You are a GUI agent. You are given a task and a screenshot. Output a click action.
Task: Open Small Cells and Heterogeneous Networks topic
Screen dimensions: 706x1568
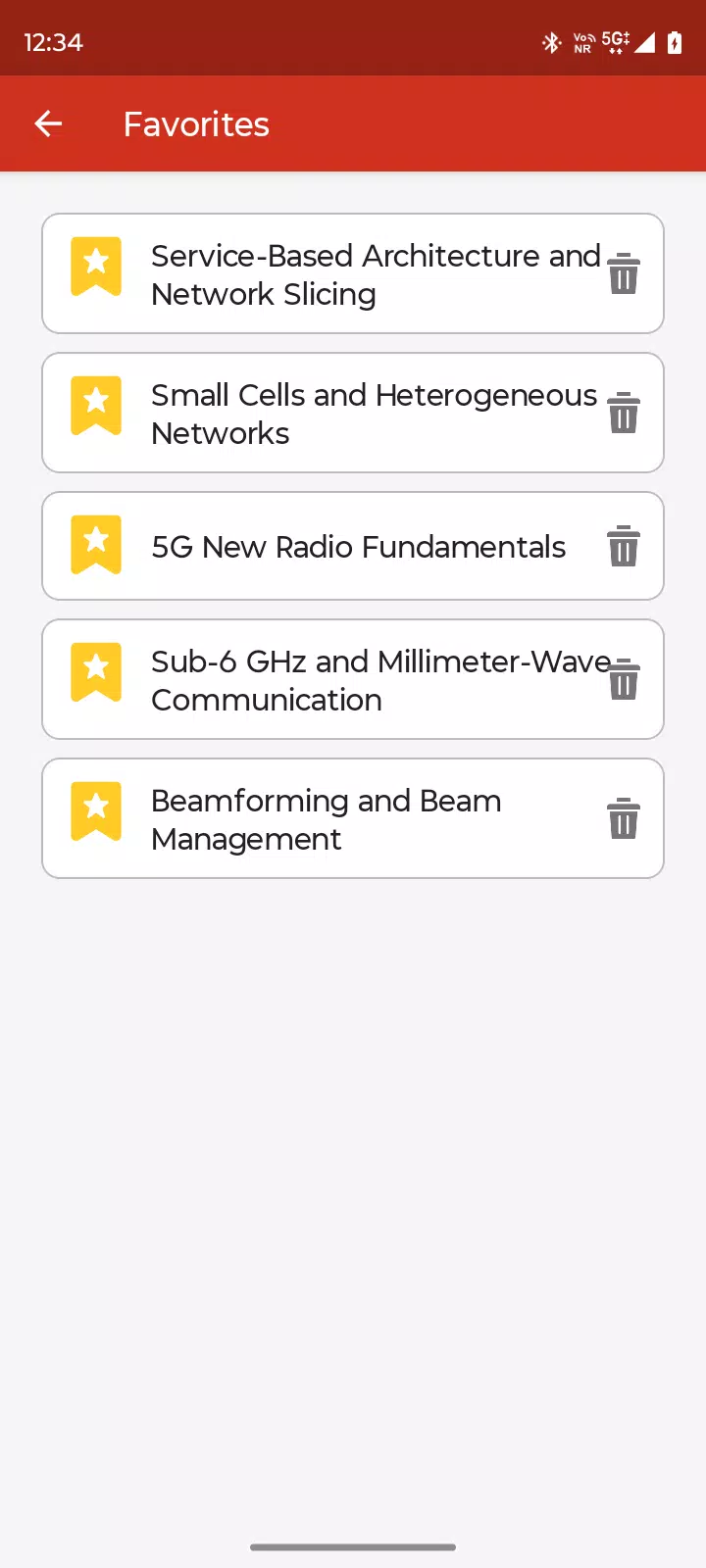pyautogui.click(x=353, y=413)
